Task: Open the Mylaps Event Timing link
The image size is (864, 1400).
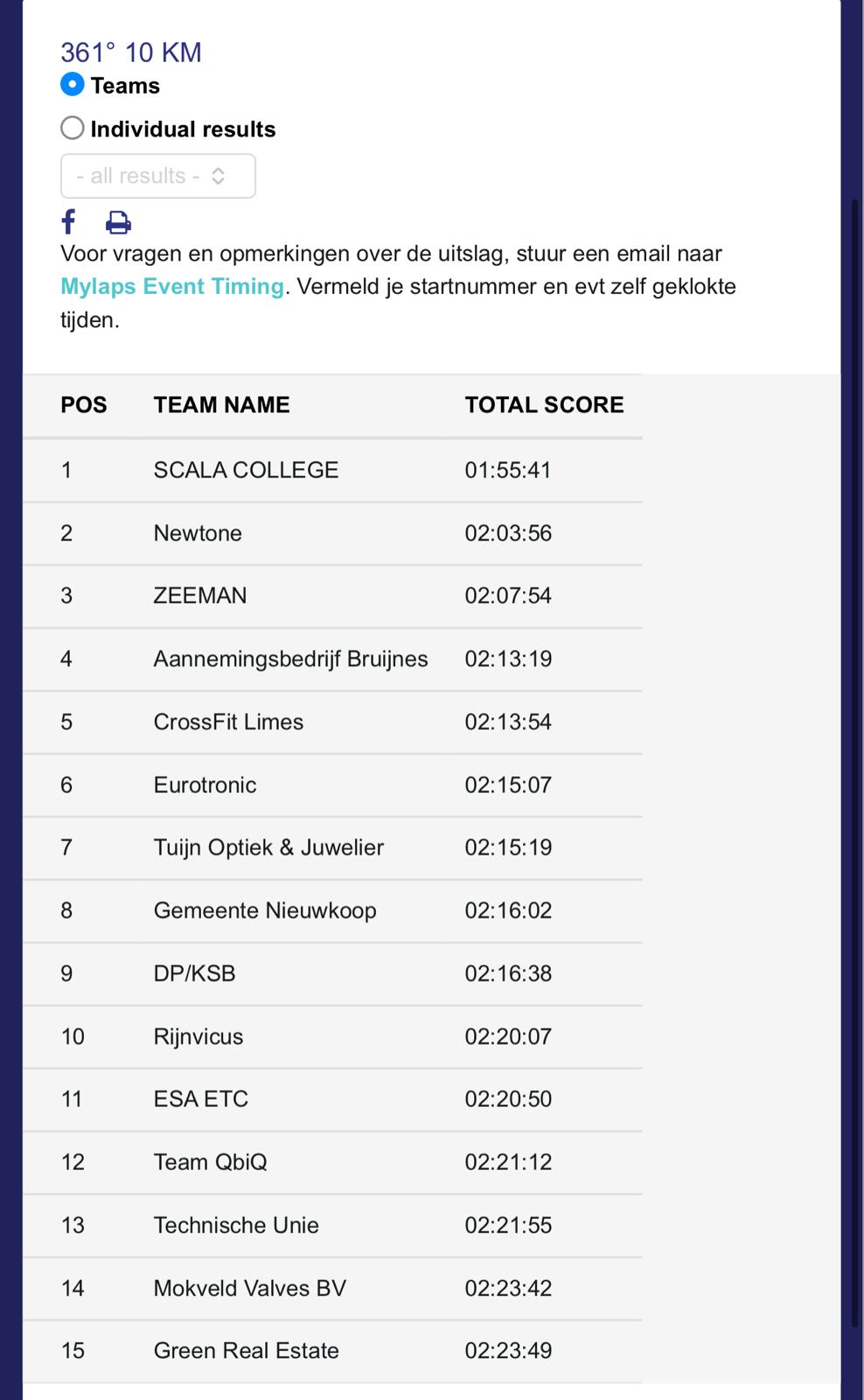Action: point(172,286)
